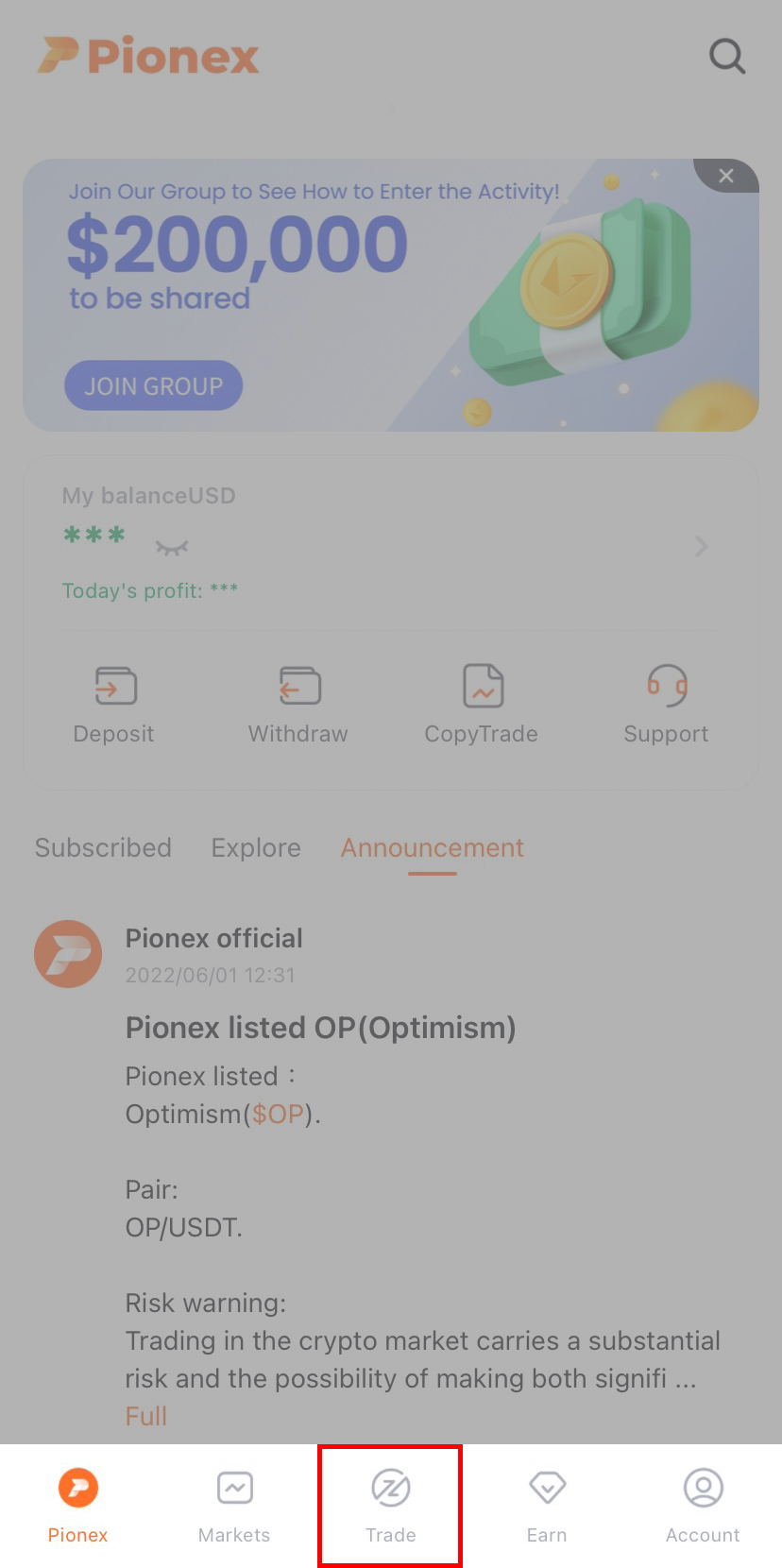Viewport: 782px width, 1568px height.
Task: Switch to the Subscribed tab
Action: [x=103, y=847]
